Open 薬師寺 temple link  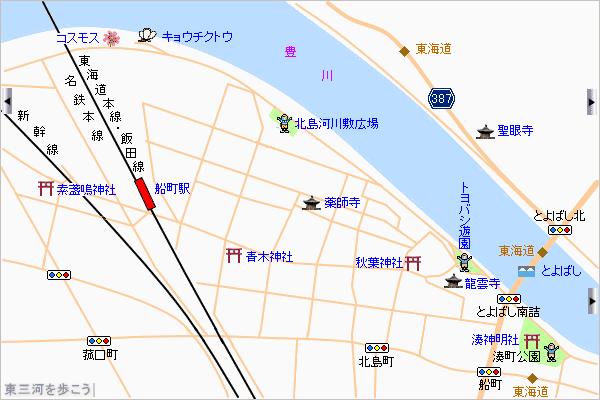(342, 203)
